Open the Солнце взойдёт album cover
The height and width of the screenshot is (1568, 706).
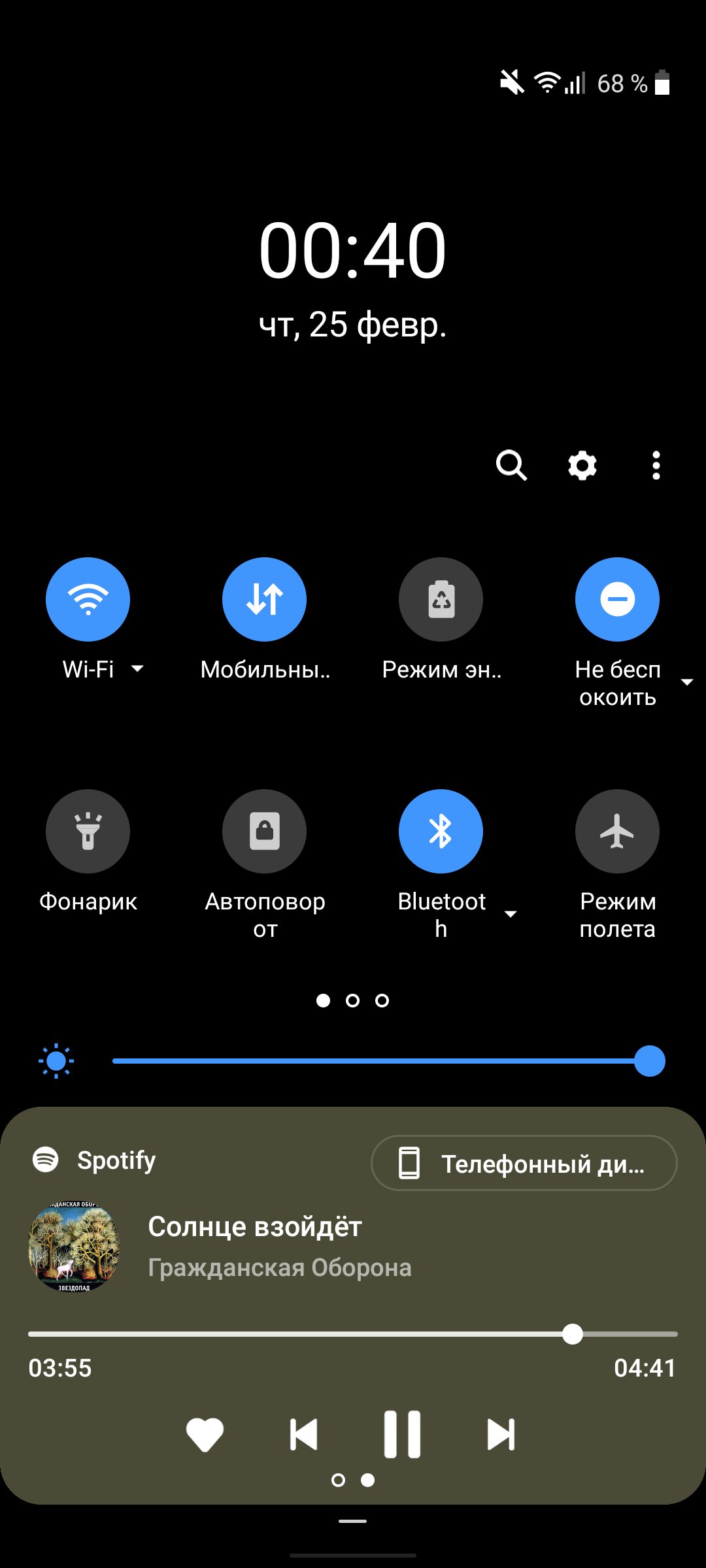[74, 1247]
